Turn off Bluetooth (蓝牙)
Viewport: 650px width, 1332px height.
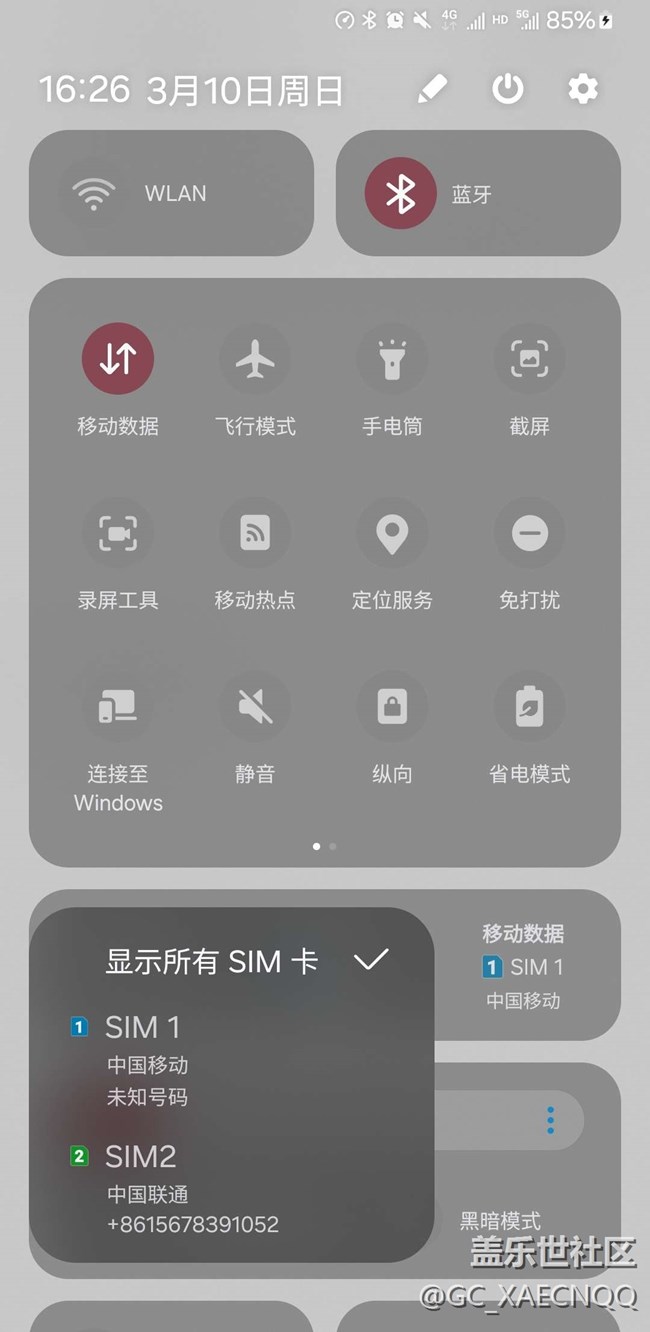pyautogui.click(x=478, y=193)
